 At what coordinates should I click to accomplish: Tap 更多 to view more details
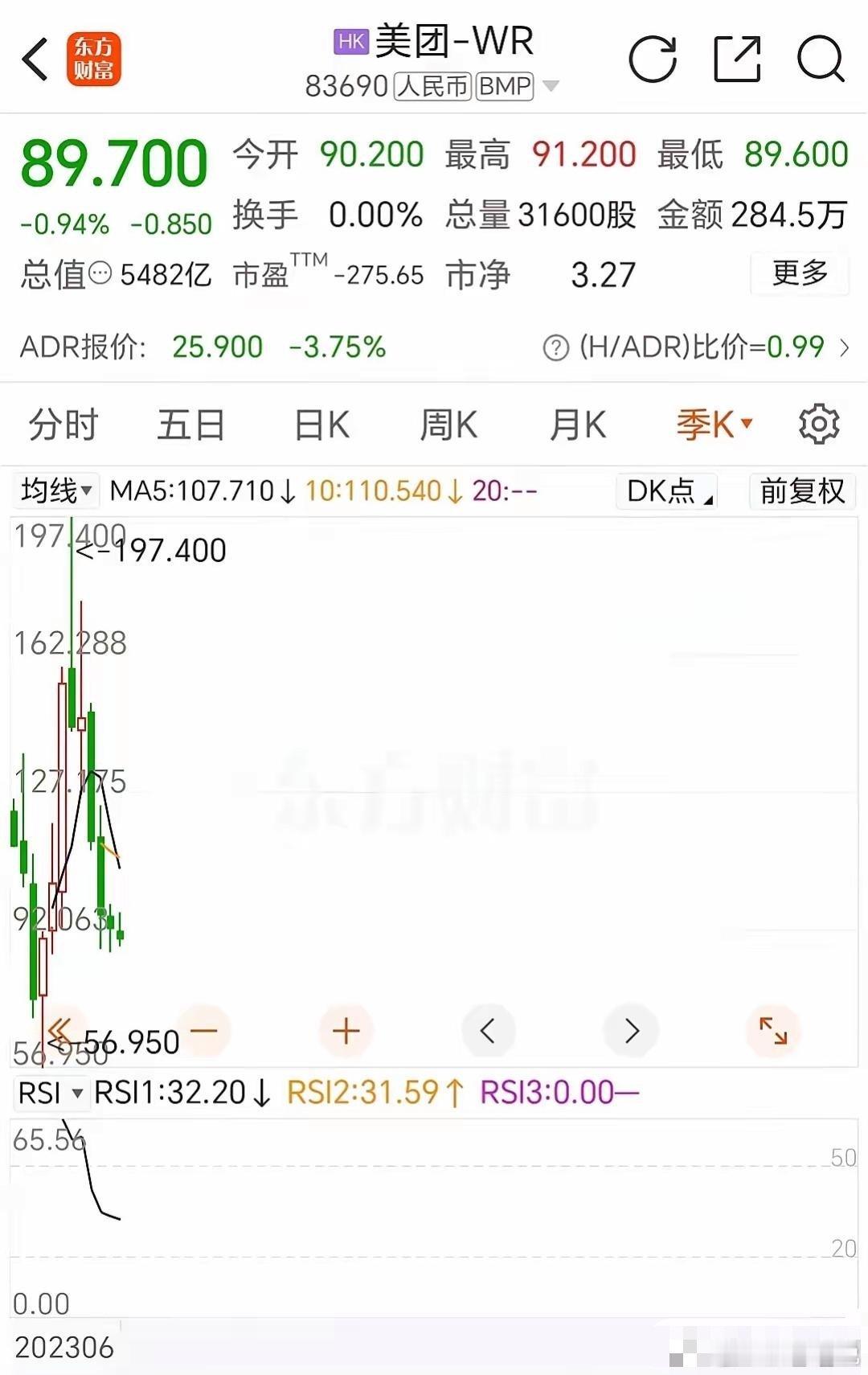click(x=799, y=274)
